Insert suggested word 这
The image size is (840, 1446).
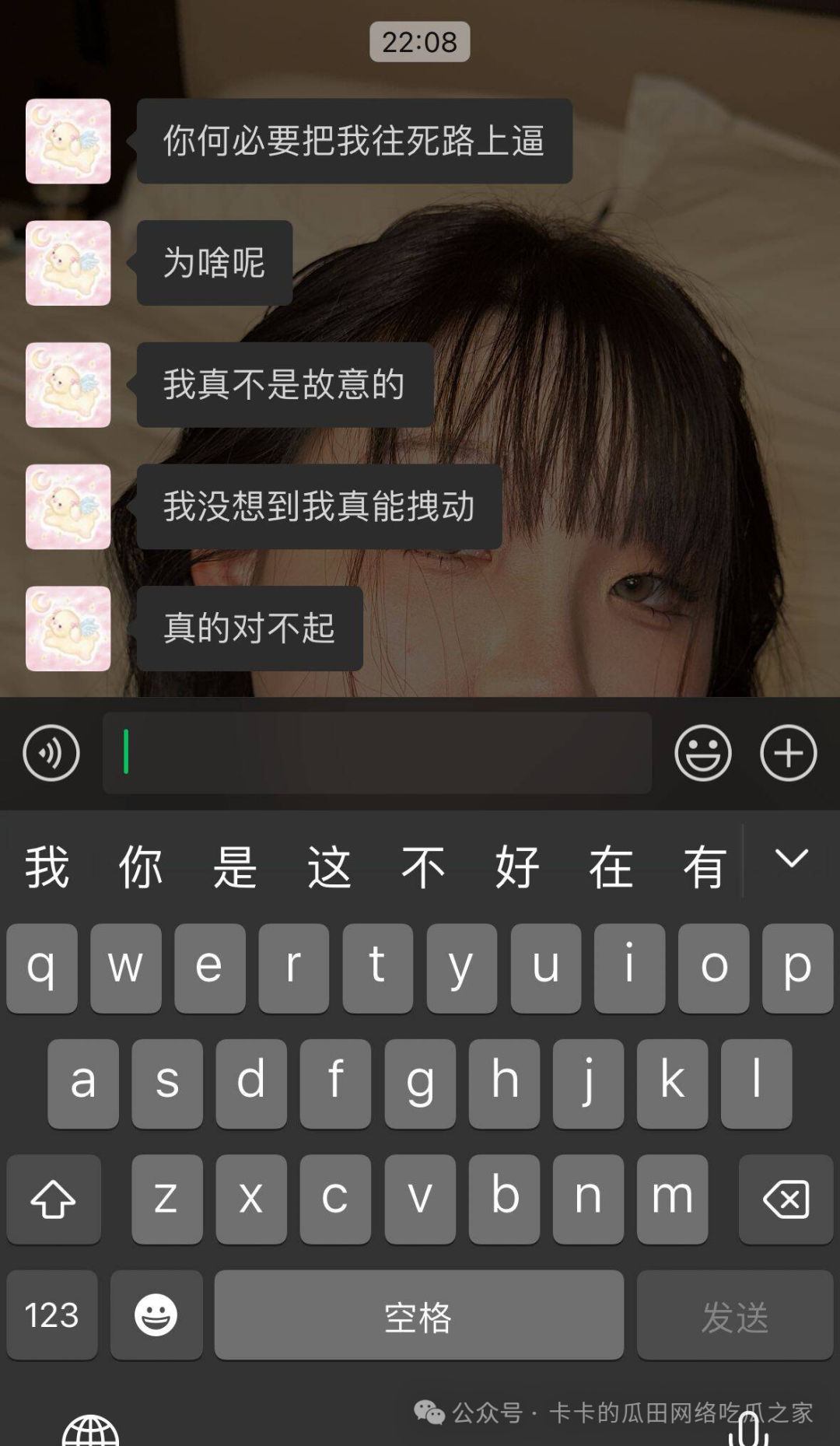(328, 867)
